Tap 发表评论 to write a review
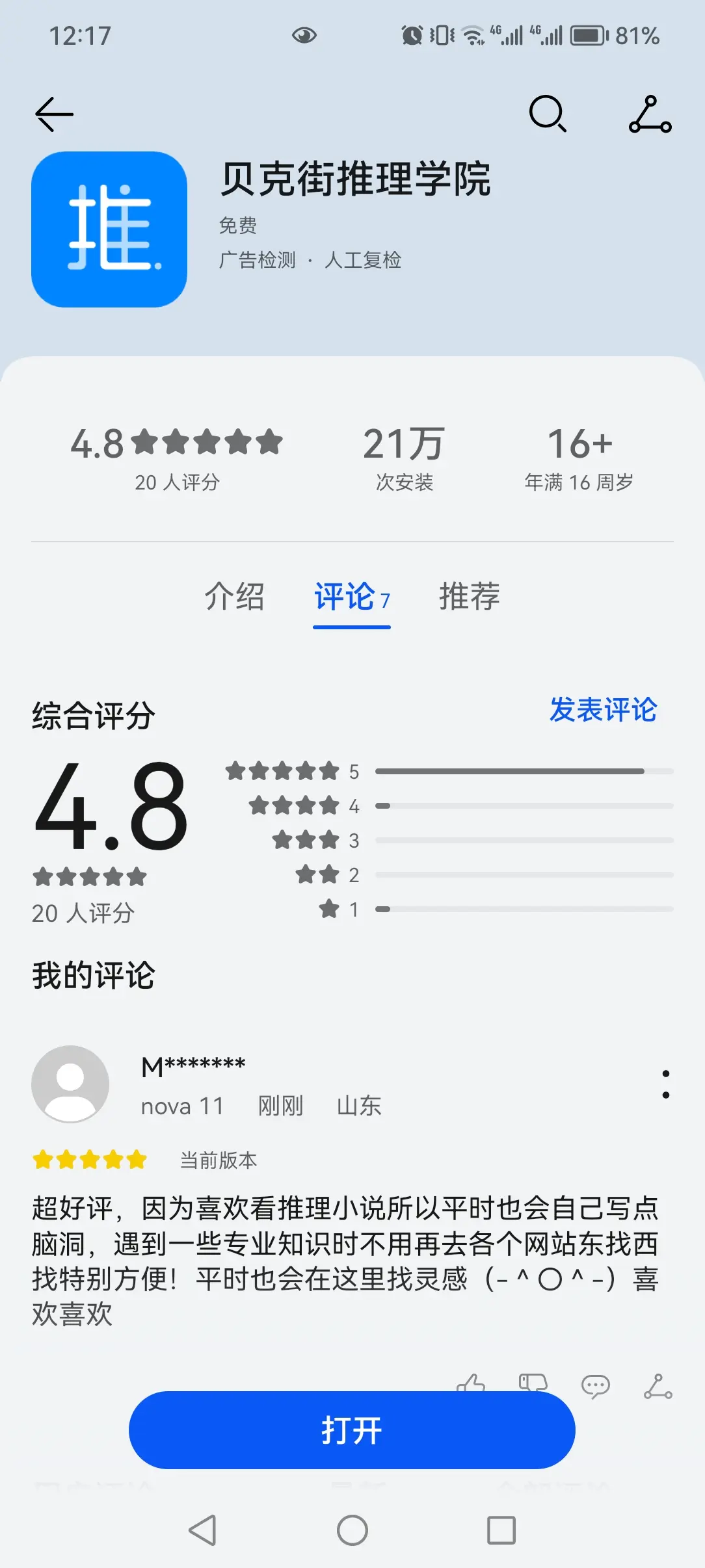The height and width of the screenshot is (1568, 705). (604, 709)
